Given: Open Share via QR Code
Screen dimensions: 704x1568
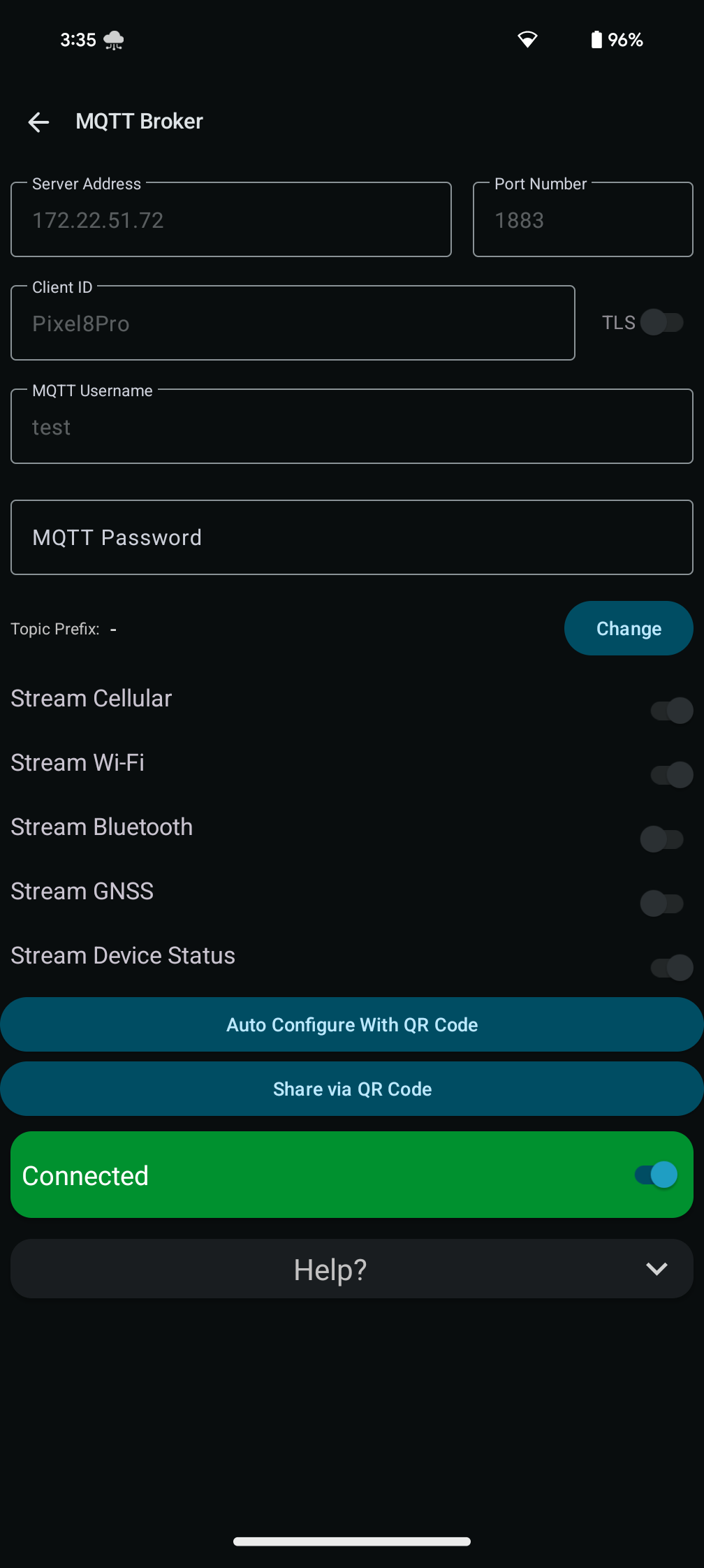Looking at the screenshot, I should [352, 1089].
